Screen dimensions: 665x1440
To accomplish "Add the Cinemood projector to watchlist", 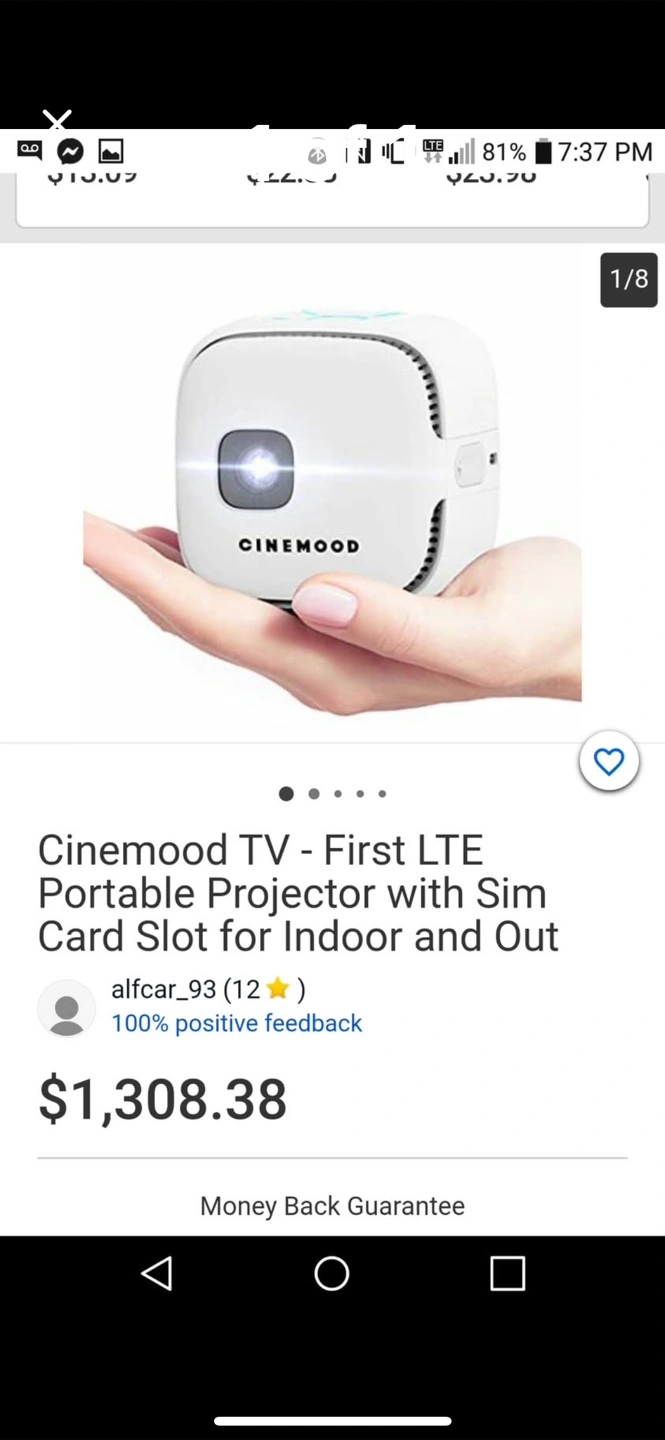I will point(608,762).
